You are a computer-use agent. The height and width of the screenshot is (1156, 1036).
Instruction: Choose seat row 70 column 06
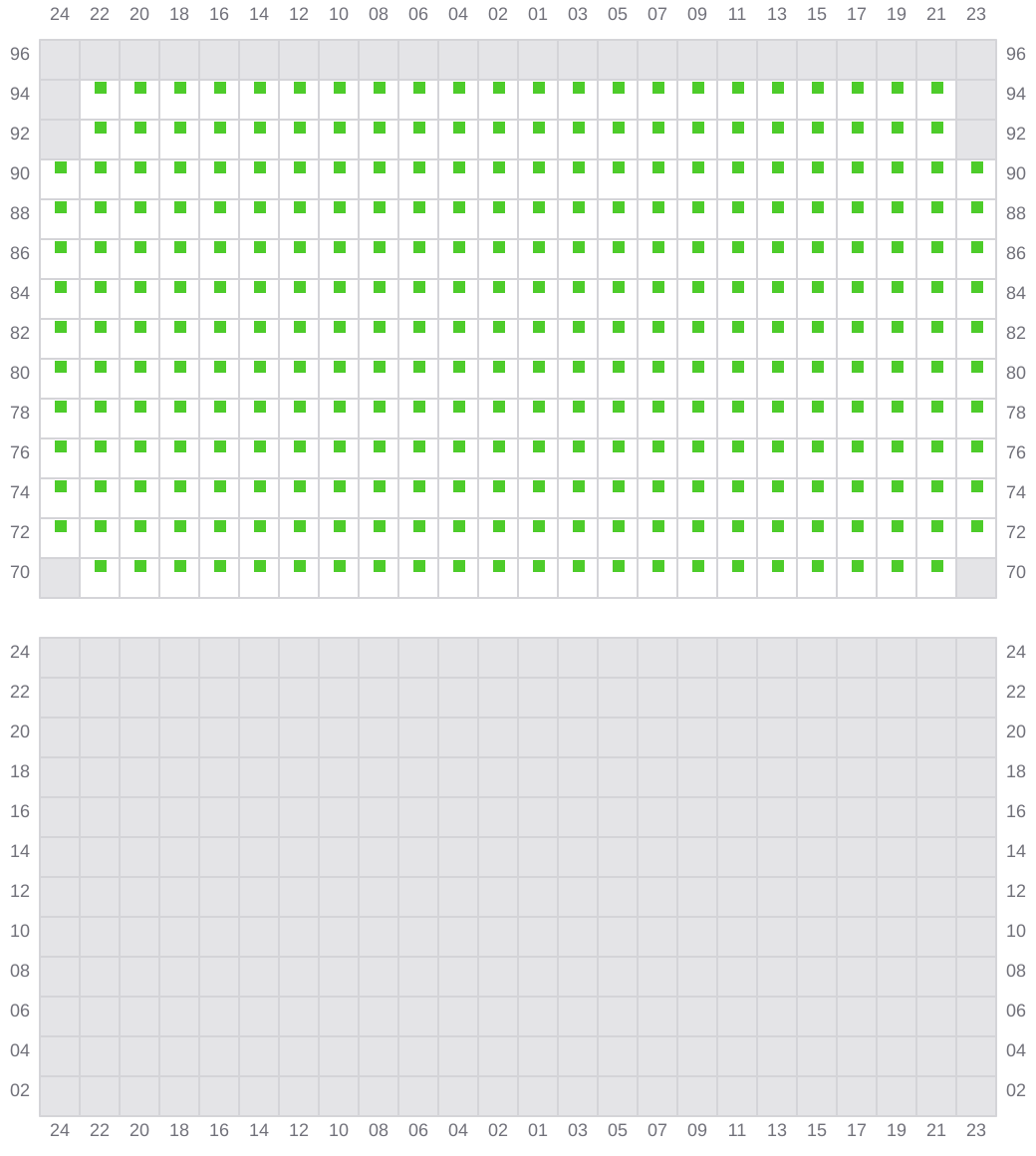419,566
